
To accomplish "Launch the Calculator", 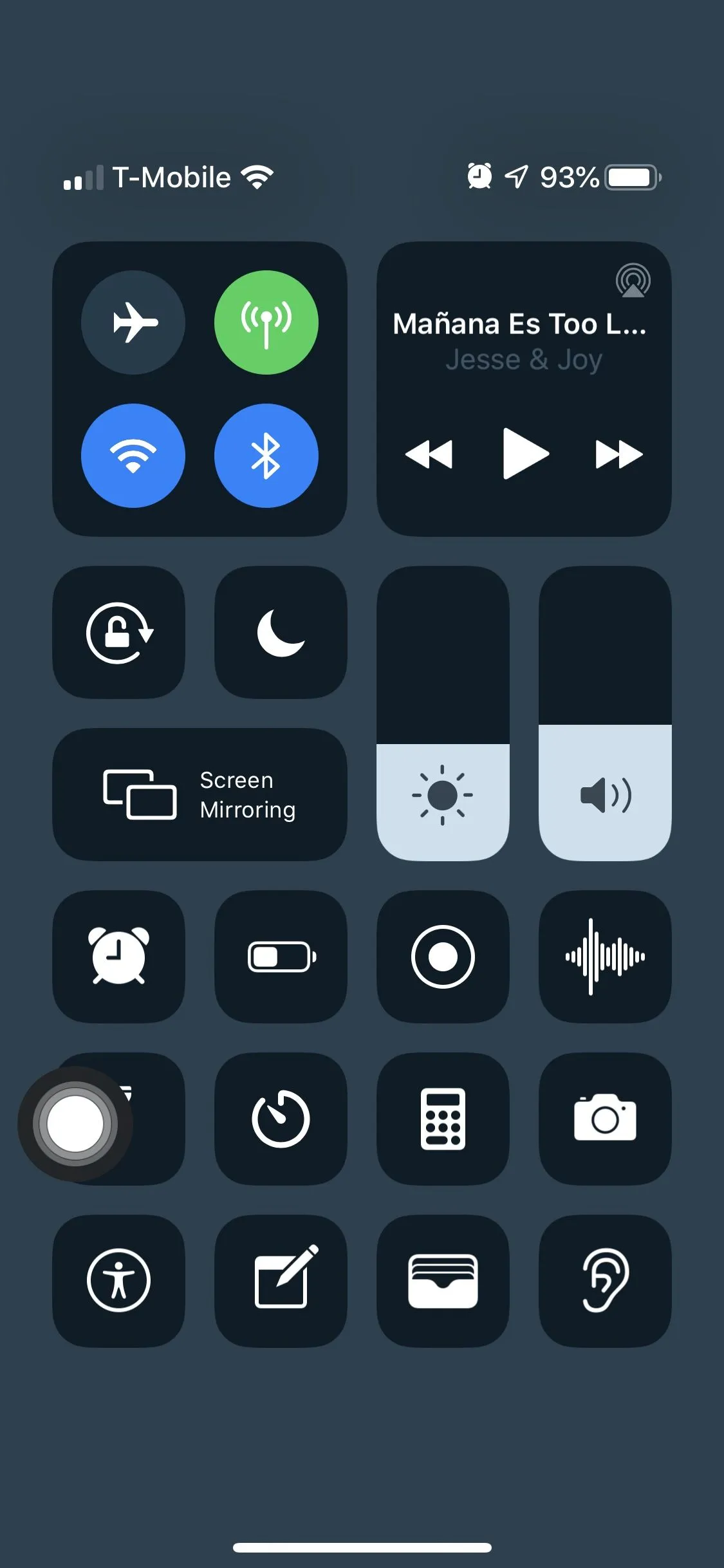I will pyautogui.click(x=443, y=1119).
